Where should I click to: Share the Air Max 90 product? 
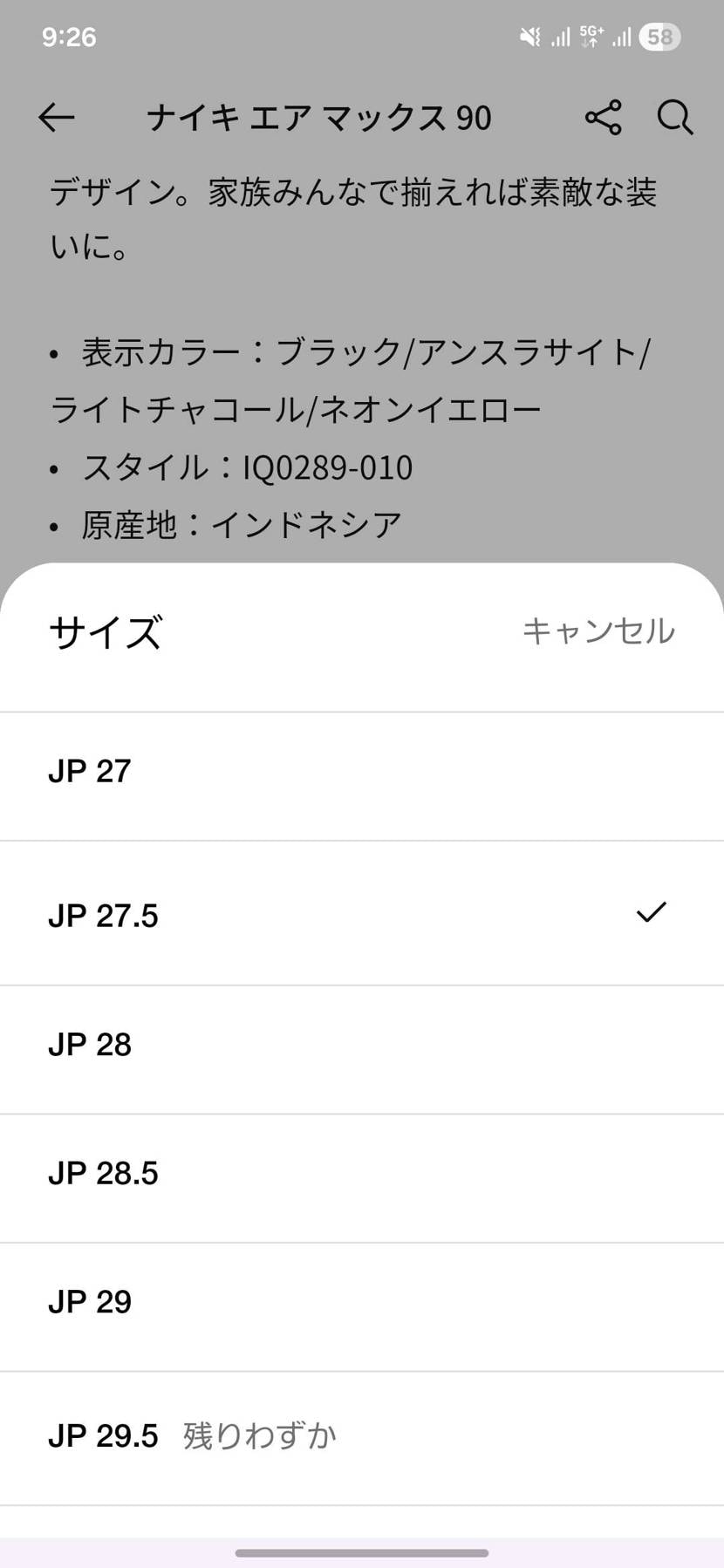[x=603, y=118]
